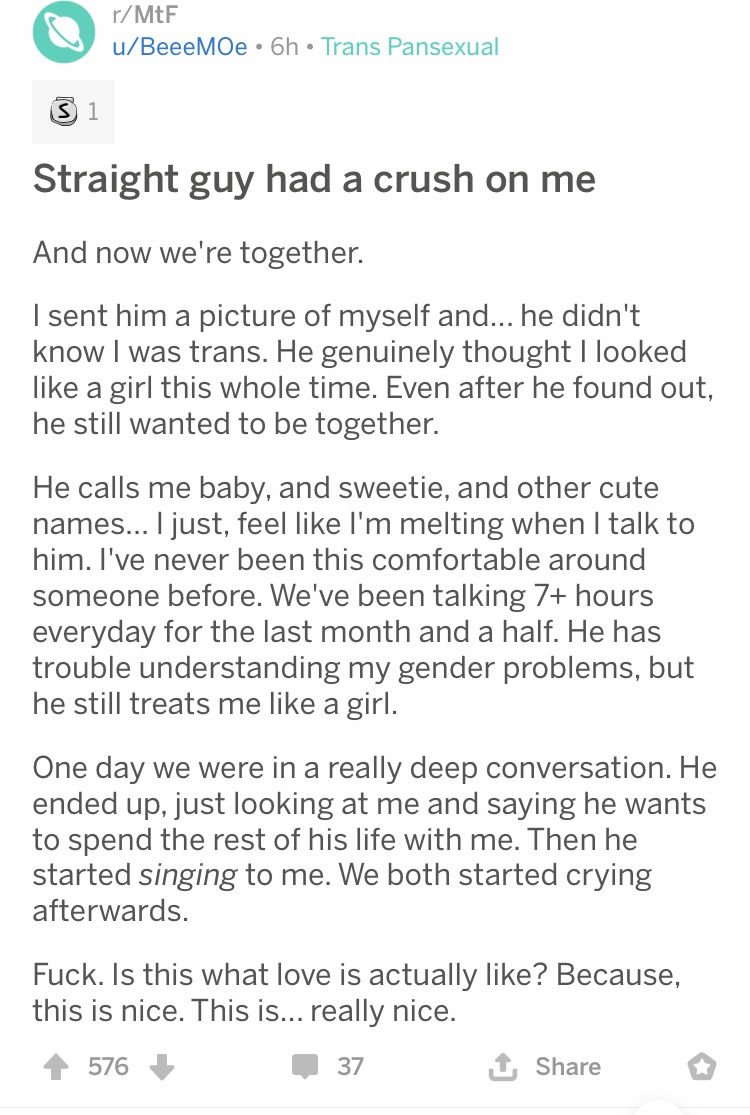Viewport: 750px width, 1115px height.
Task: Give an award to this post
Action: (702, 1066)
